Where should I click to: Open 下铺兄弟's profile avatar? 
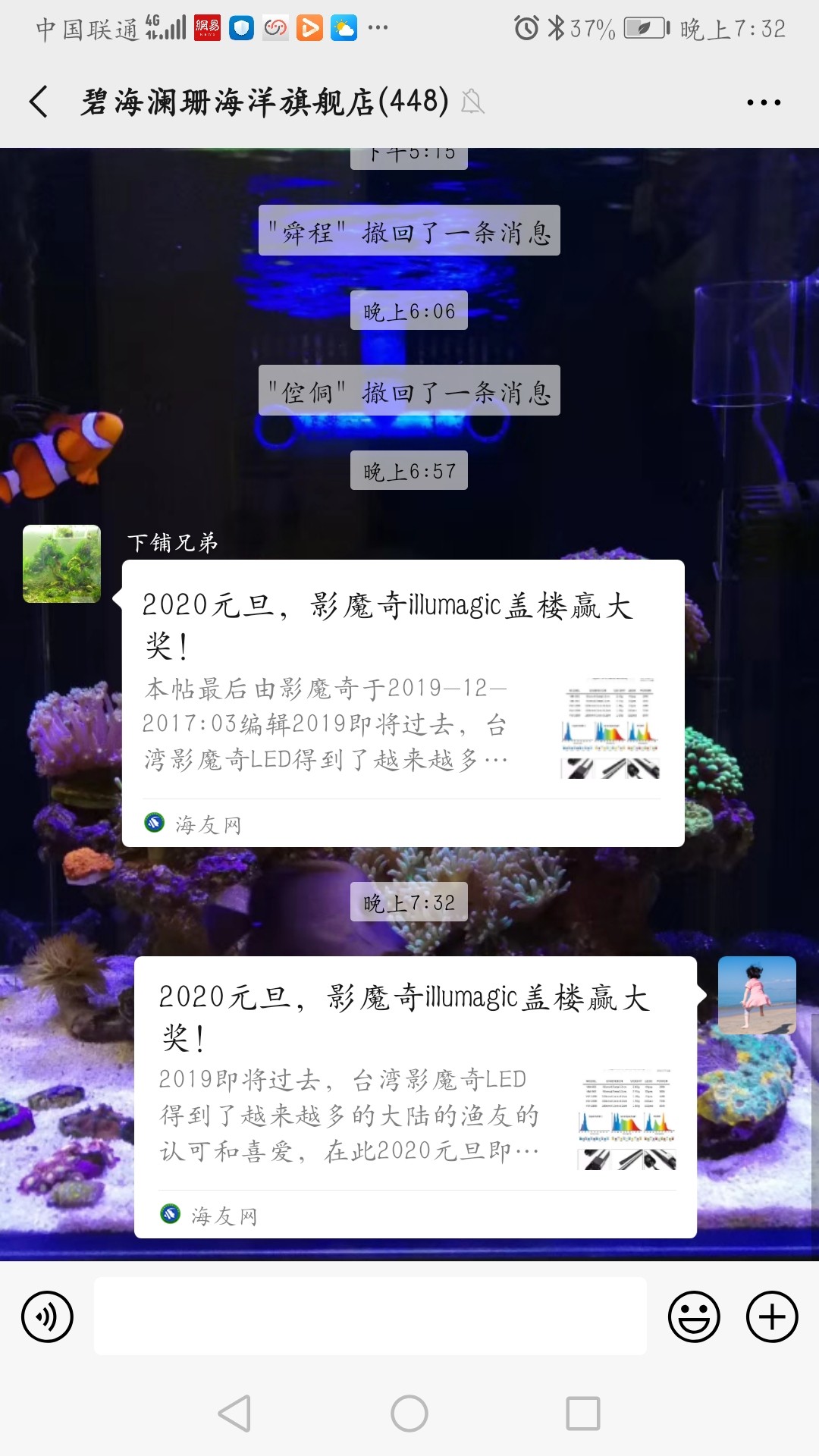point(61,564)
